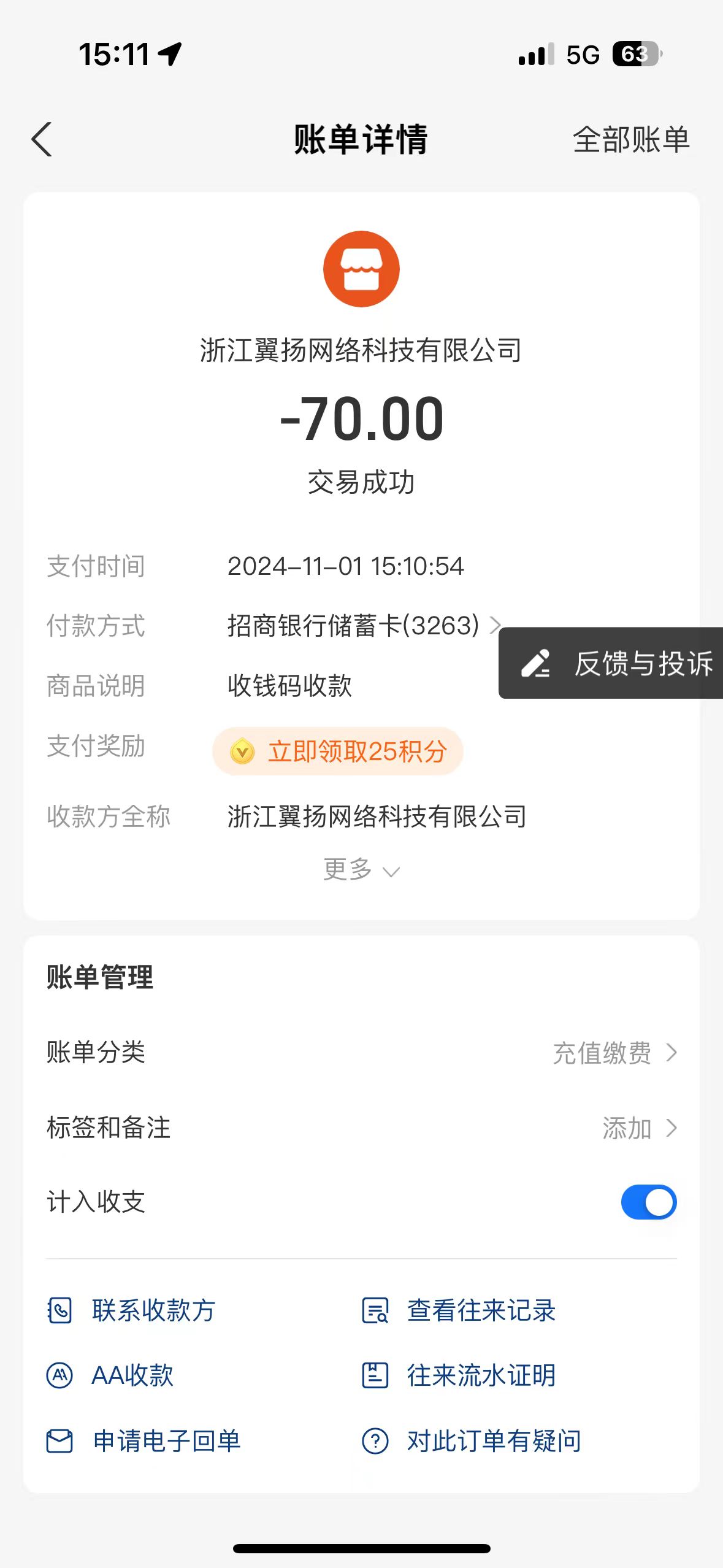Expand 更多 transaction details
This screenshot has width=723, height=1568.
(x=361, y=870)
